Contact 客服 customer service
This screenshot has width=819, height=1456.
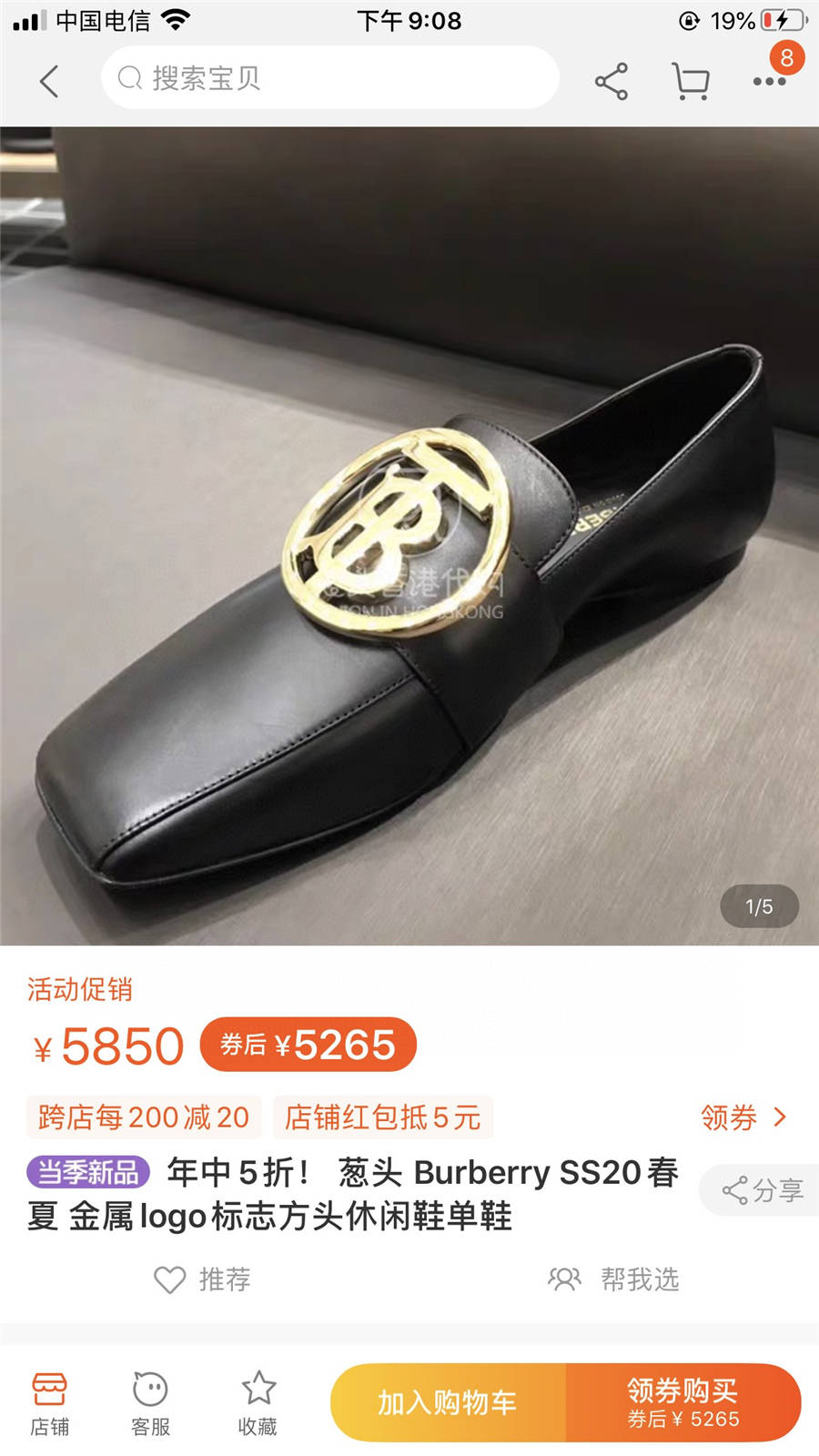[150, 1402]
